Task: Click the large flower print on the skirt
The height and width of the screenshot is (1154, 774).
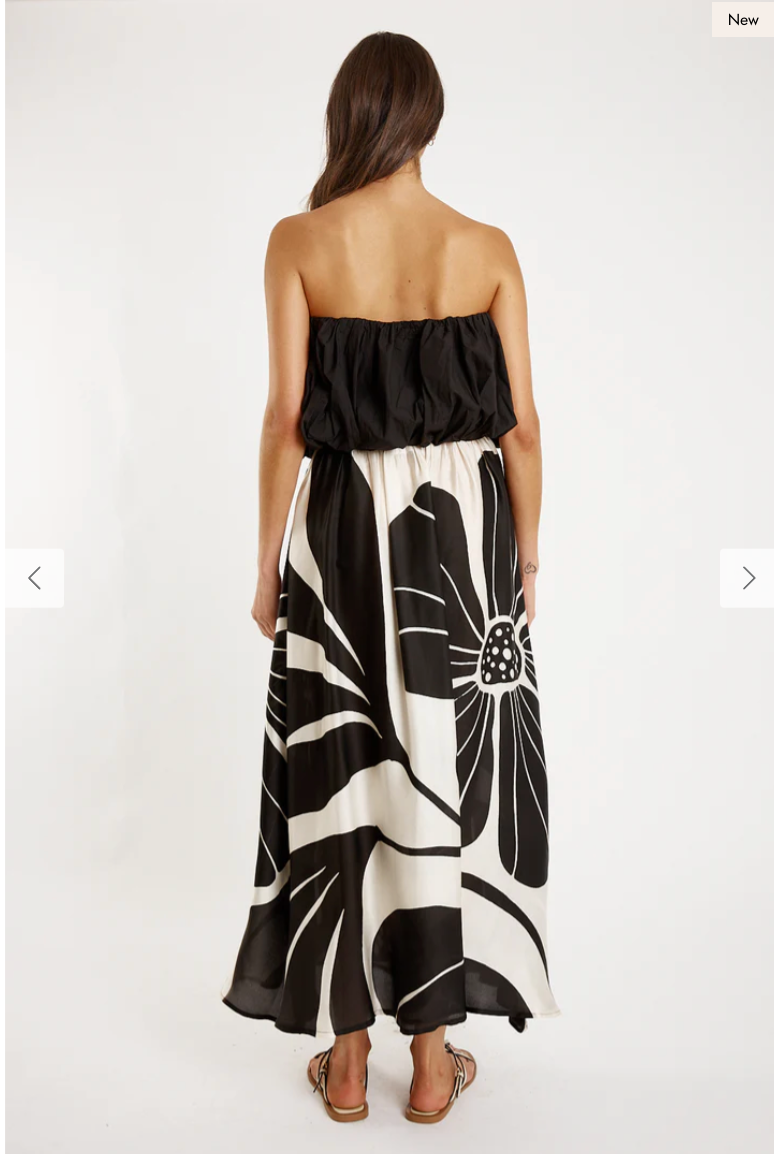Action: click(x=500, y=650)
